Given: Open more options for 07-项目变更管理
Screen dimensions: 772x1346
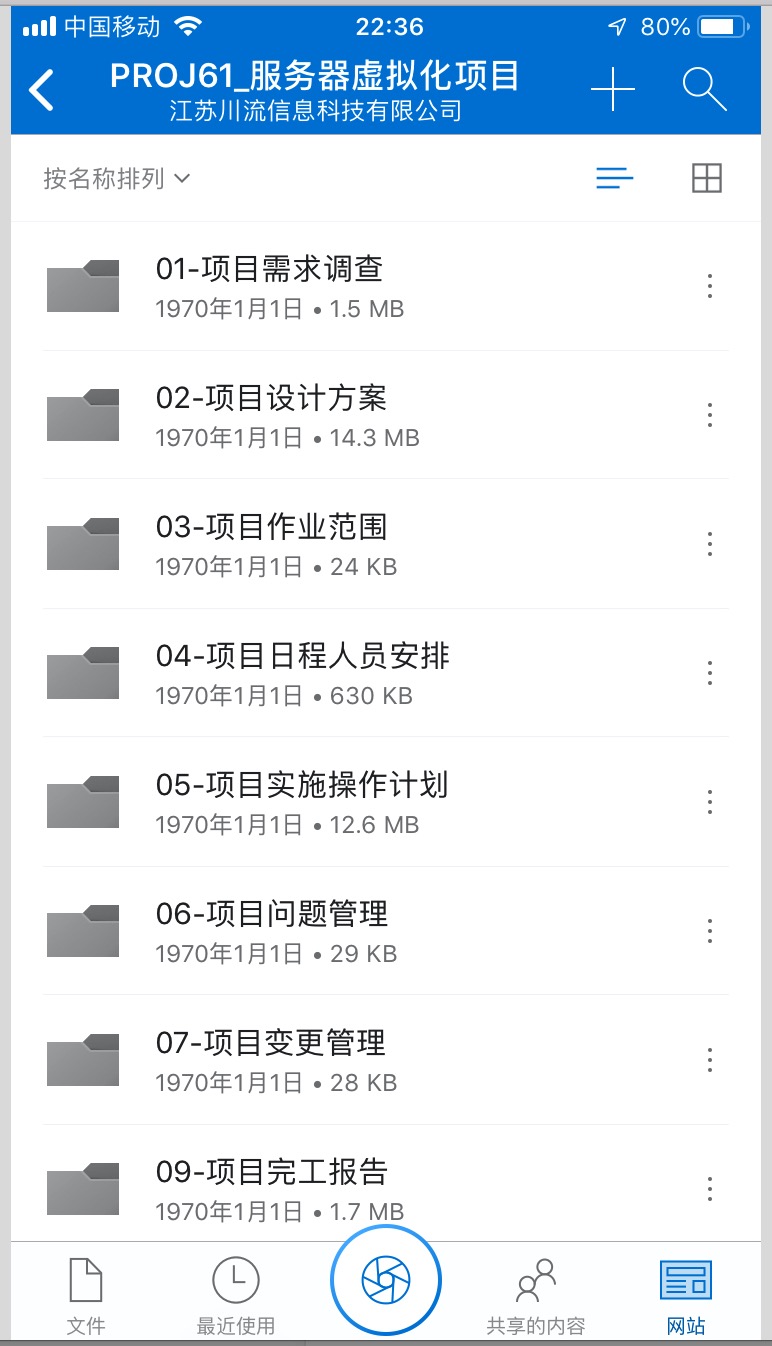Looking at the screenshot, I should coord(709,1060).
